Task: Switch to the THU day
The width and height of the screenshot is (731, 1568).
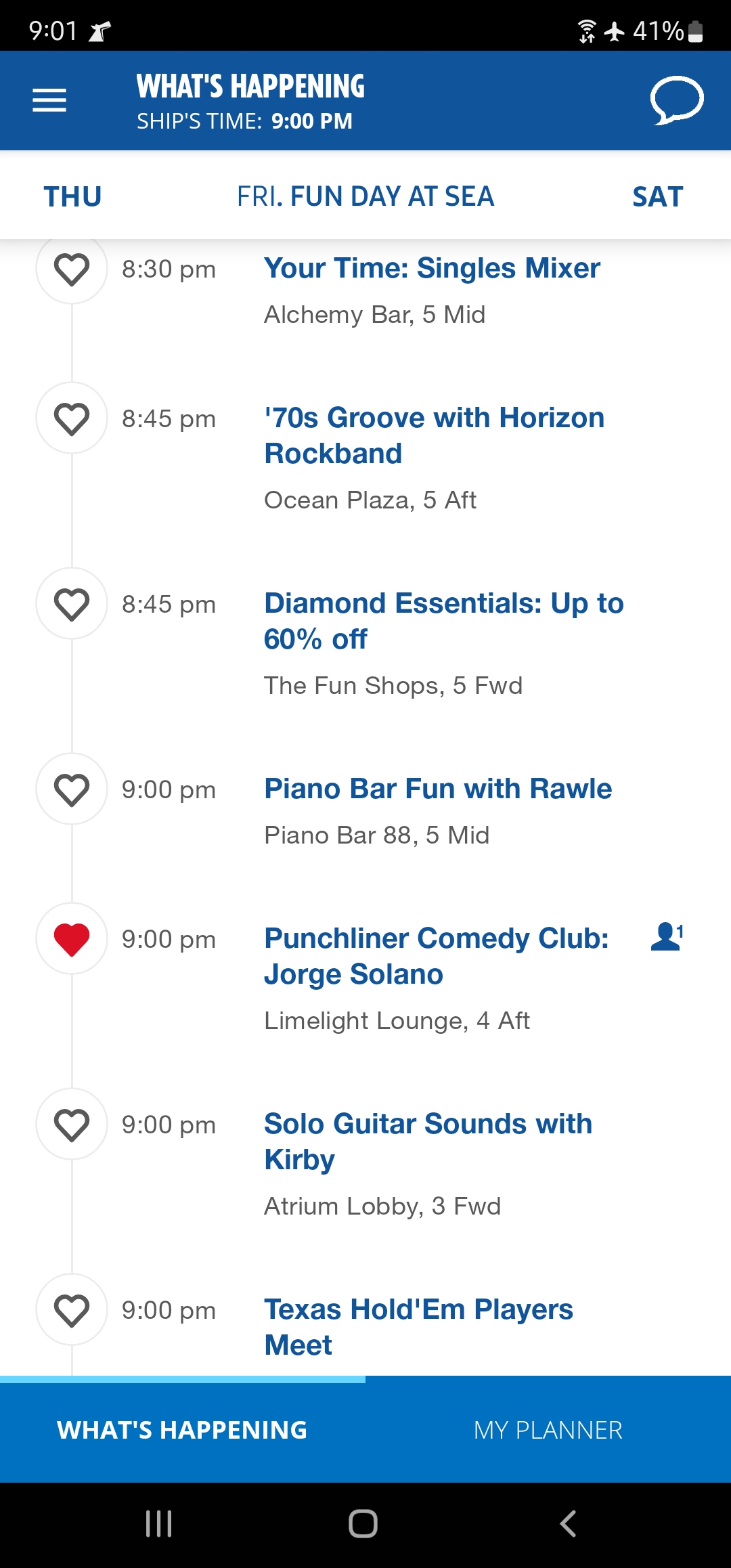Action: pos(73,196)
